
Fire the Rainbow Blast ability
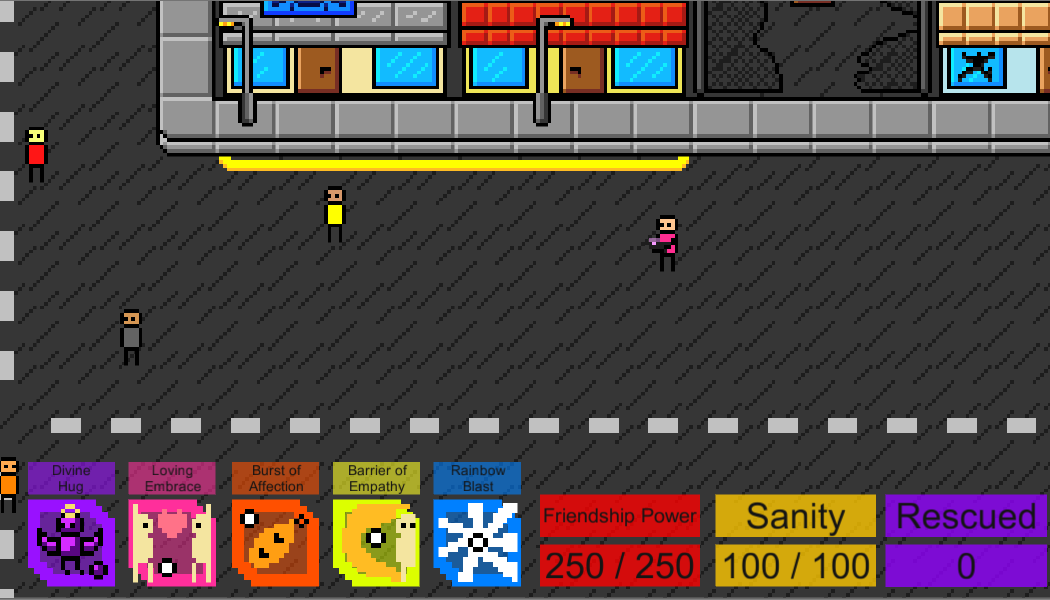tap(477, 542)
